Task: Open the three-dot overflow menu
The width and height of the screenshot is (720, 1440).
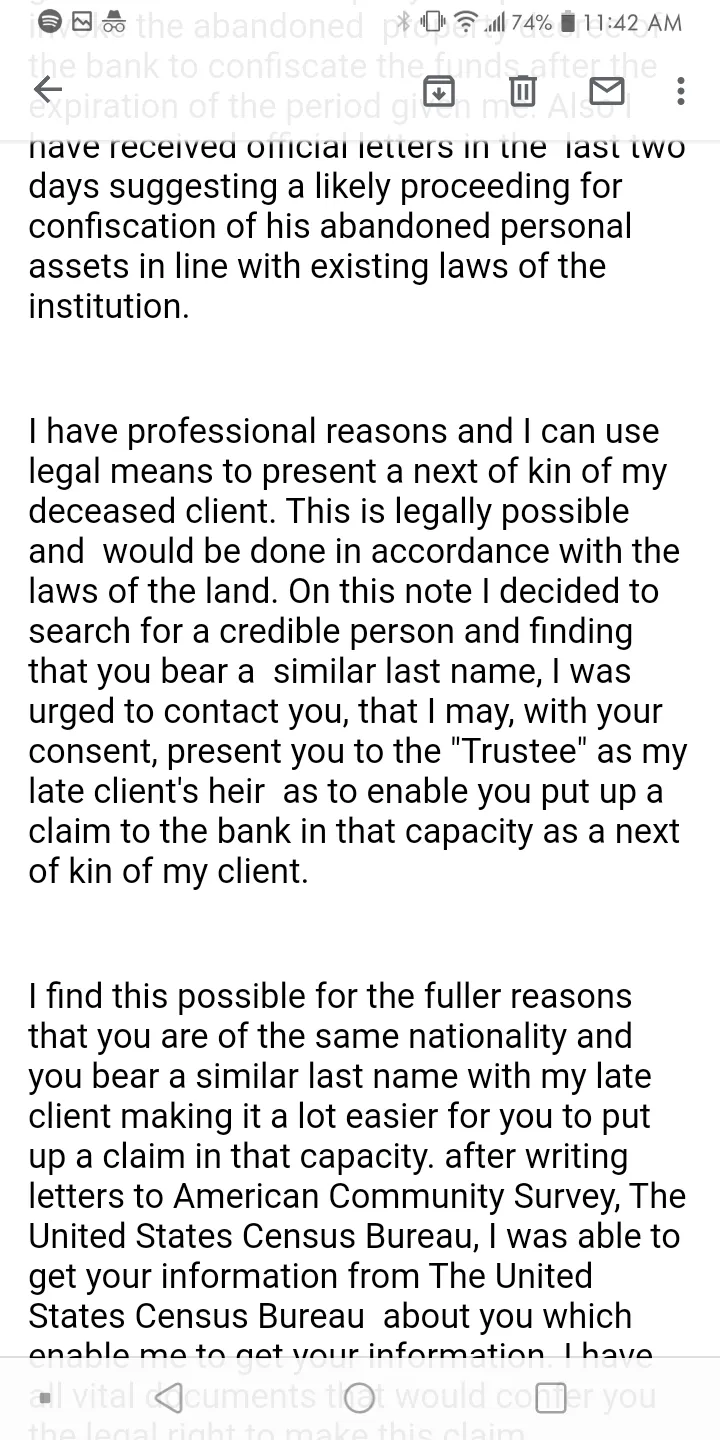Action: [681, 93]
